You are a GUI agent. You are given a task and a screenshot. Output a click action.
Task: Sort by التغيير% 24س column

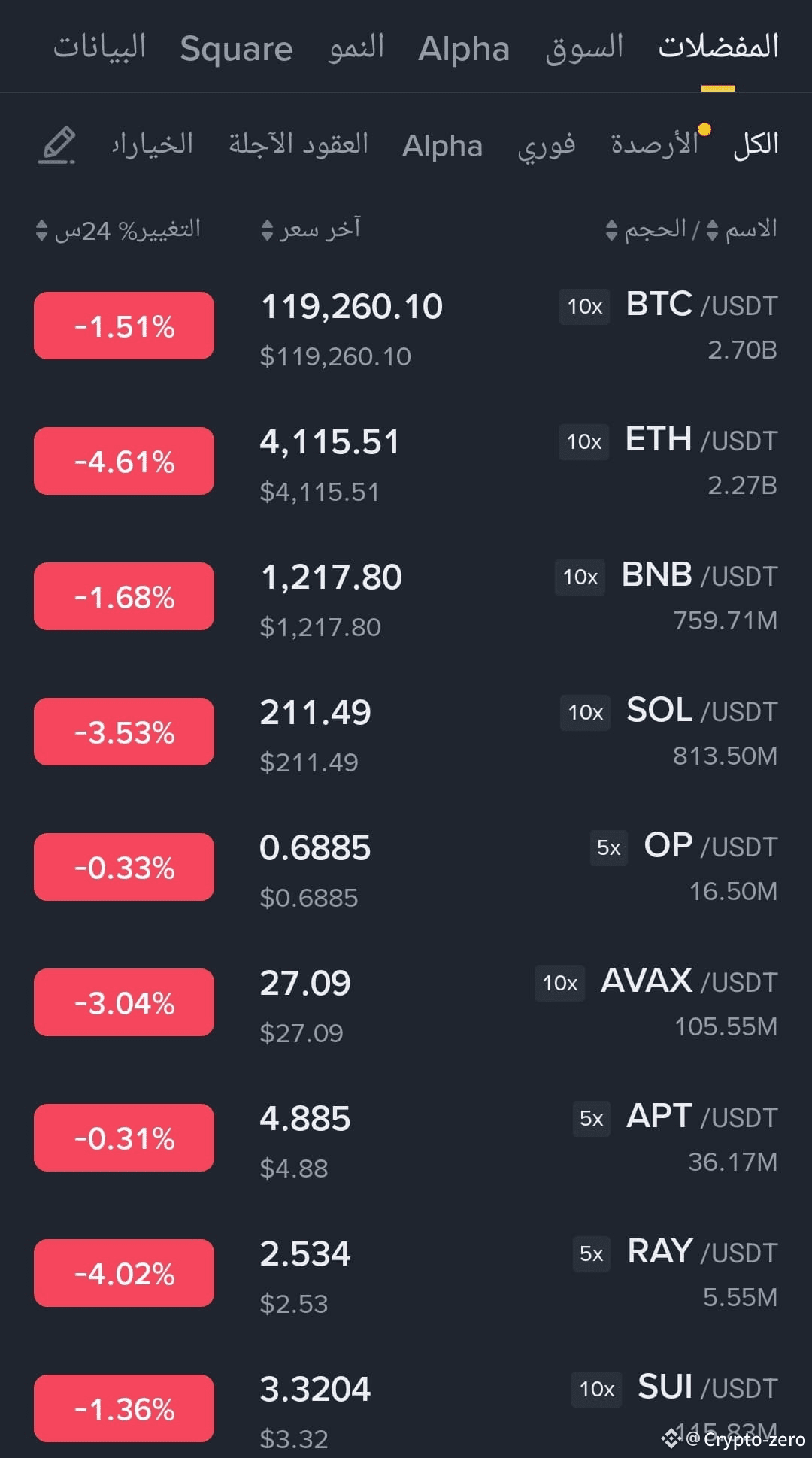click(x=118, y=229)
